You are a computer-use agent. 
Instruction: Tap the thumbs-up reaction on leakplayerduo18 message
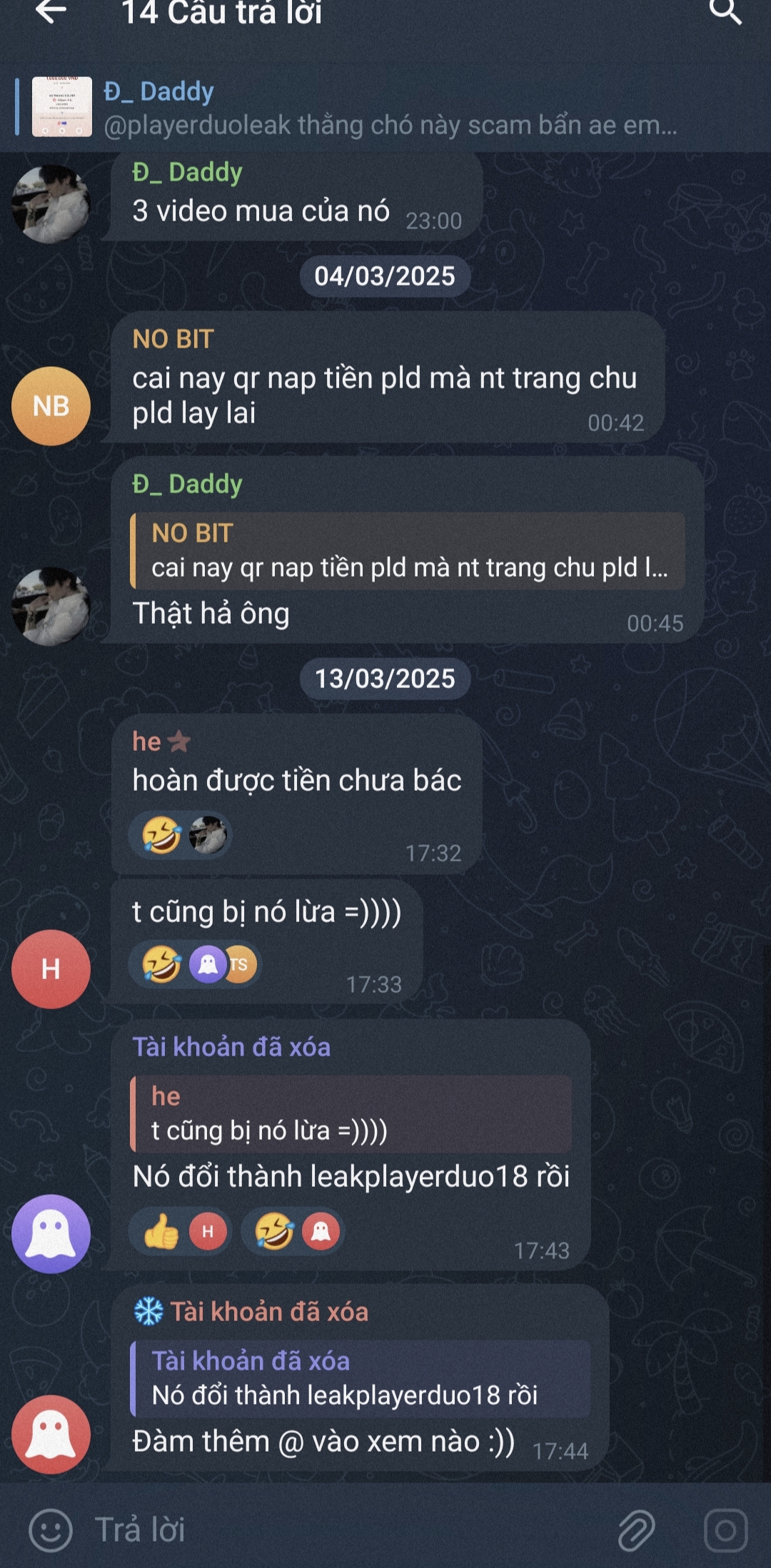click(161, 1231)
